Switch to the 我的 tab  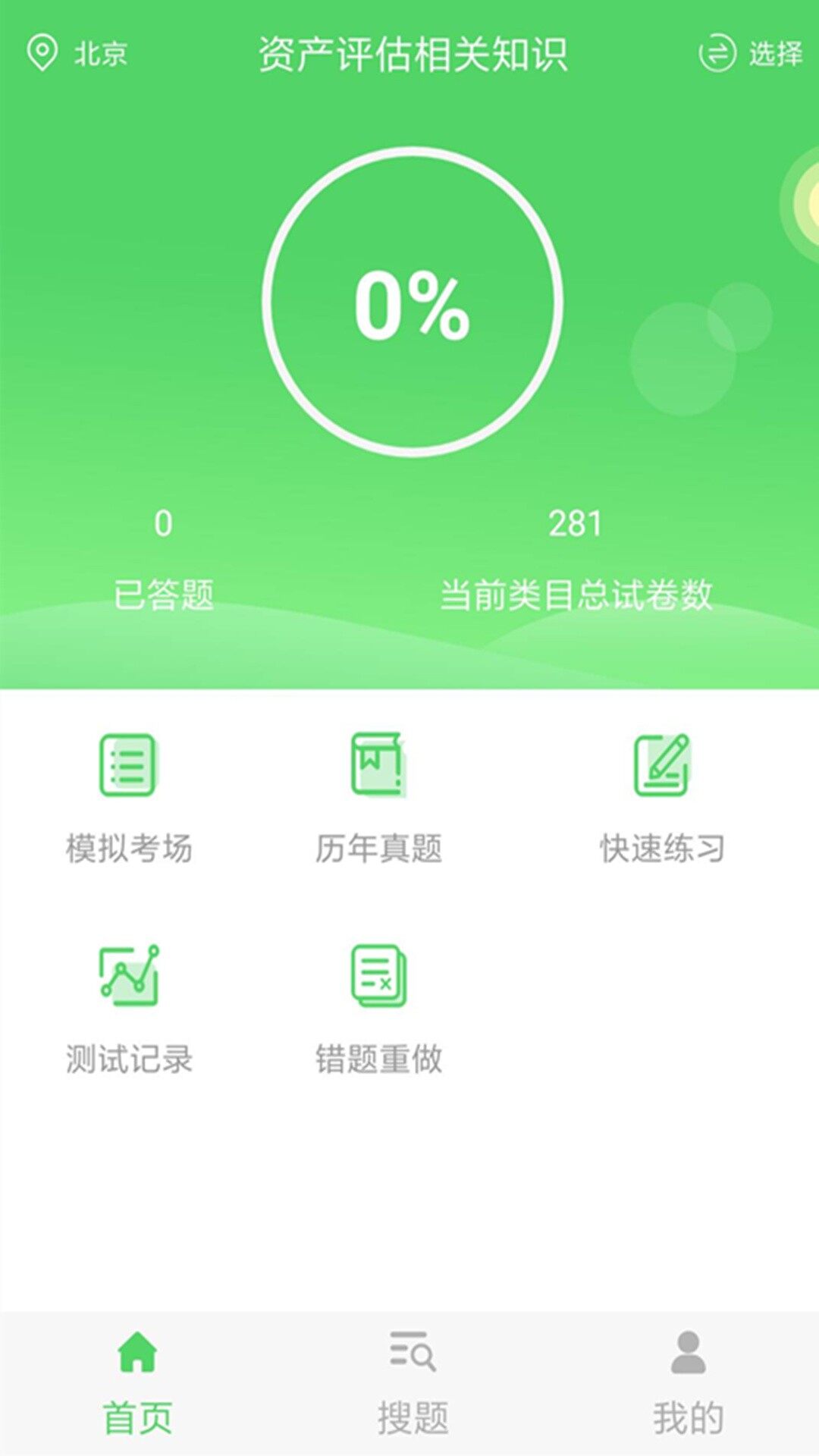688,1383
